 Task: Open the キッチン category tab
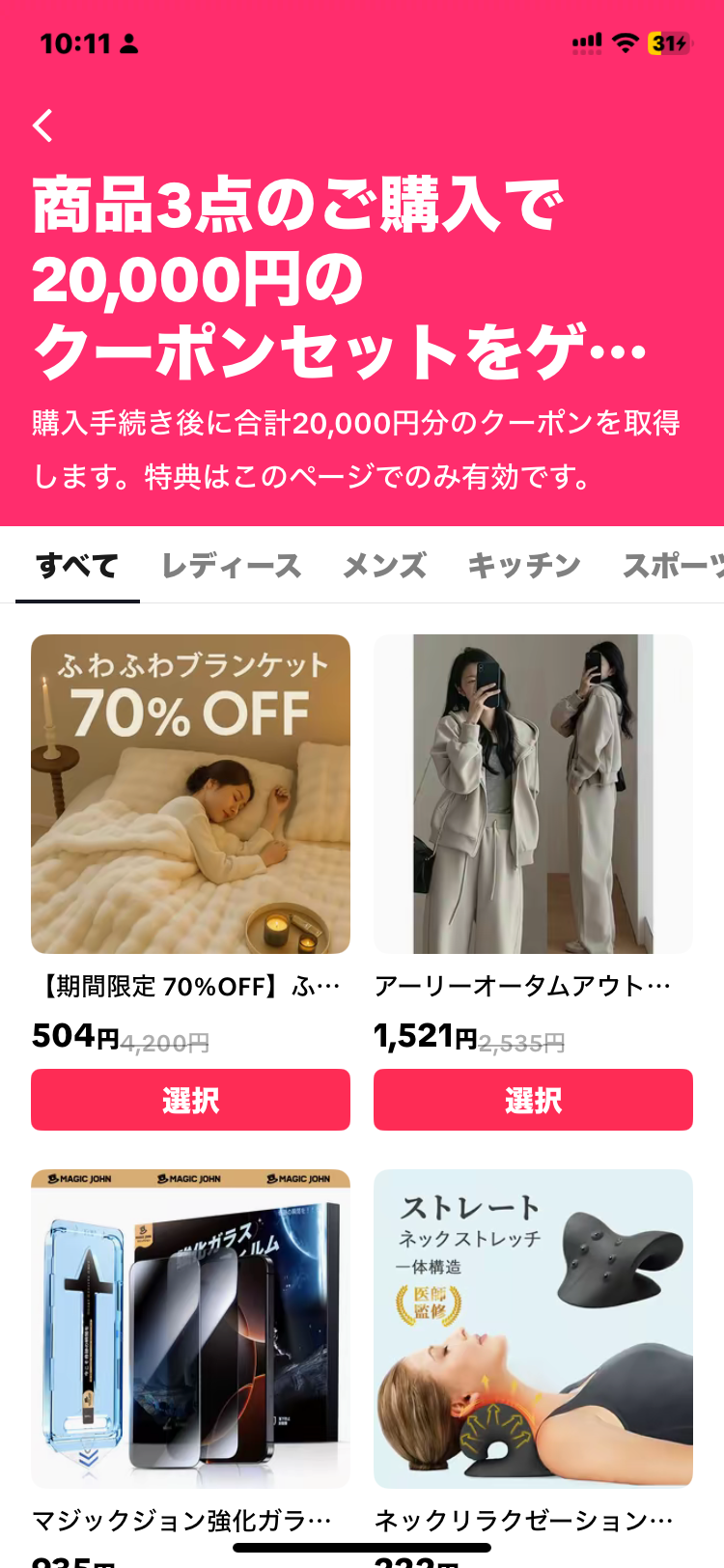[x=524, y=566]
